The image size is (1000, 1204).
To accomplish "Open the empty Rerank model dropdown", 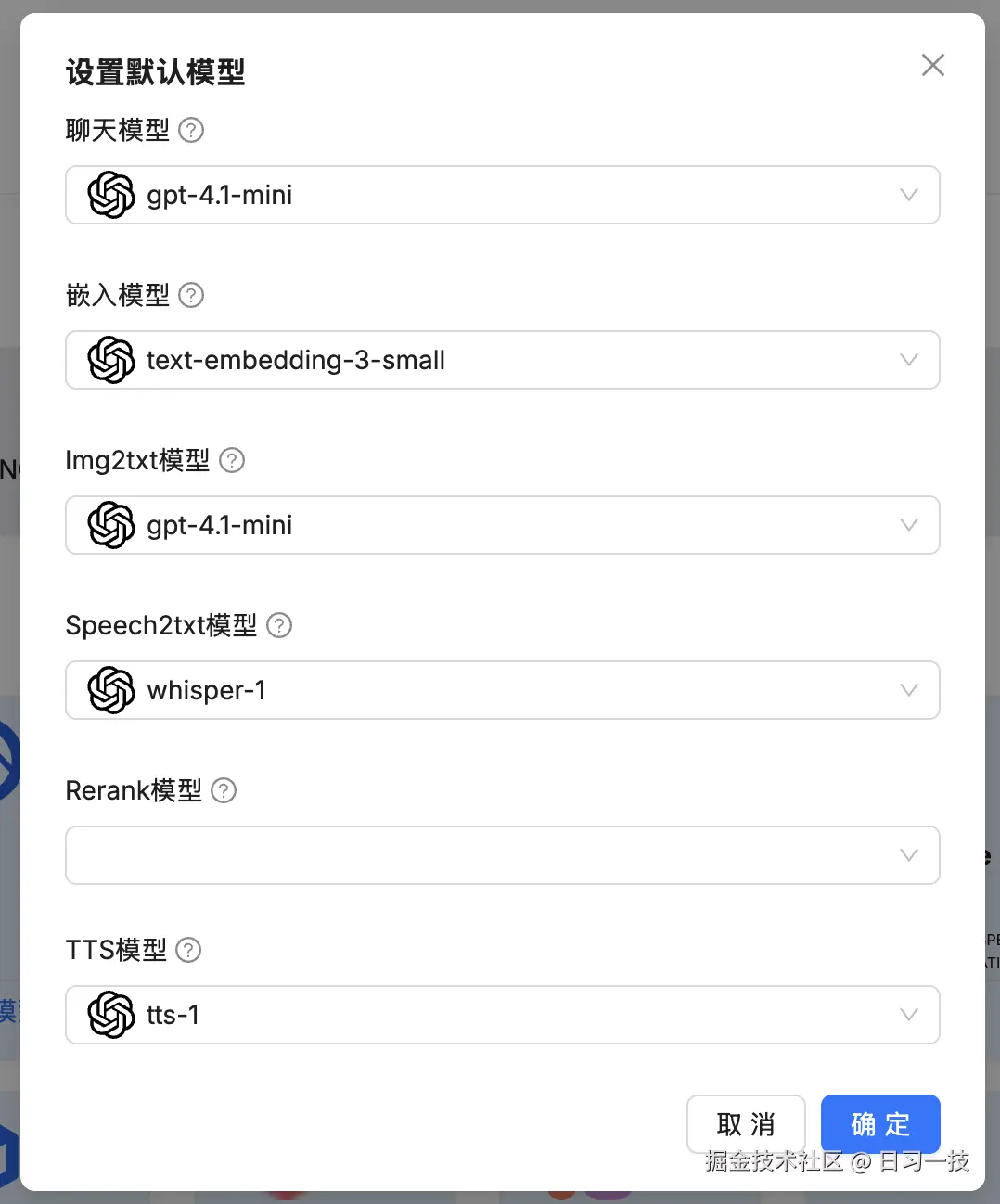I will click(908, 855).
